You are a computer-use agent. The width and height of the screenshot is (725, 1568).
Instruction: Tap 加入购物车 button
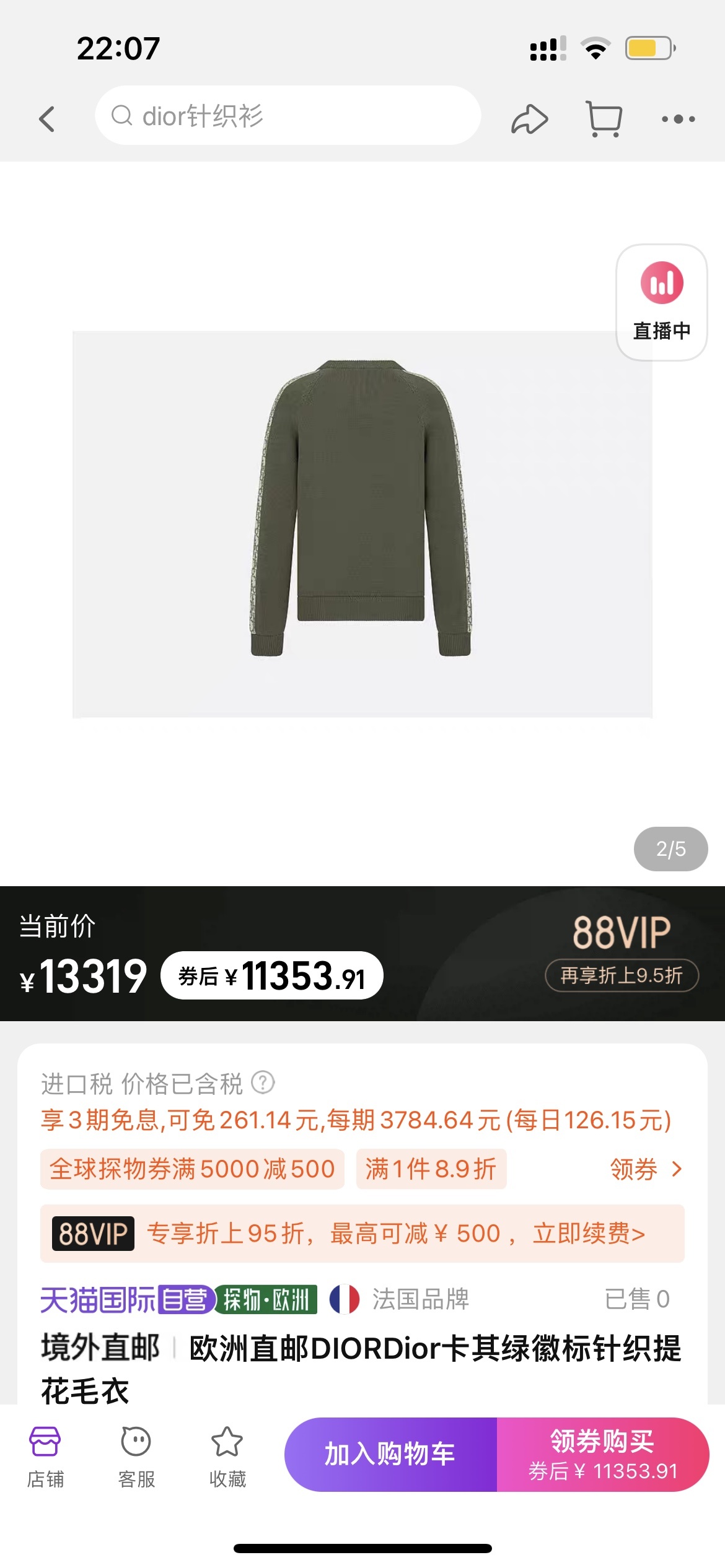390,1454
